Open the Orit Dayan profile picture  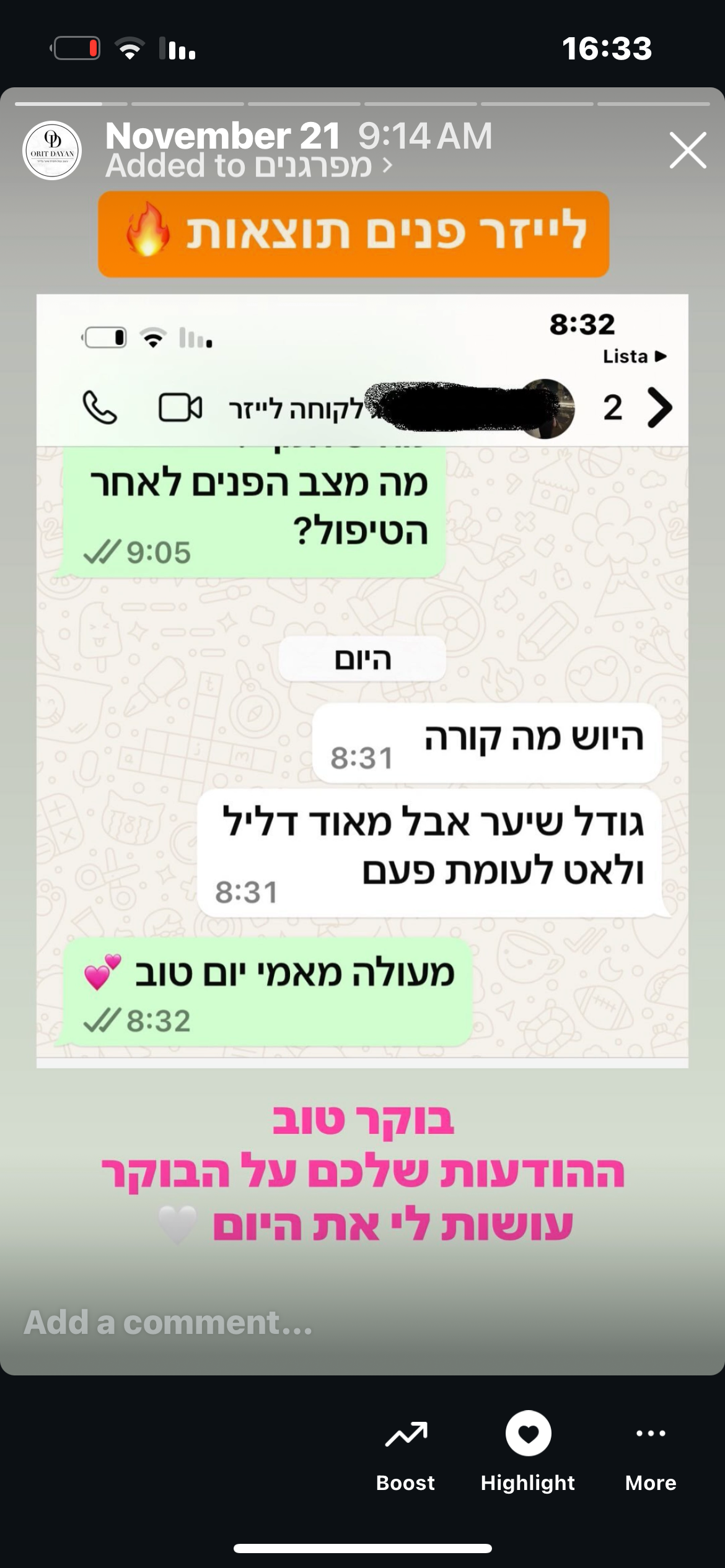53,150
